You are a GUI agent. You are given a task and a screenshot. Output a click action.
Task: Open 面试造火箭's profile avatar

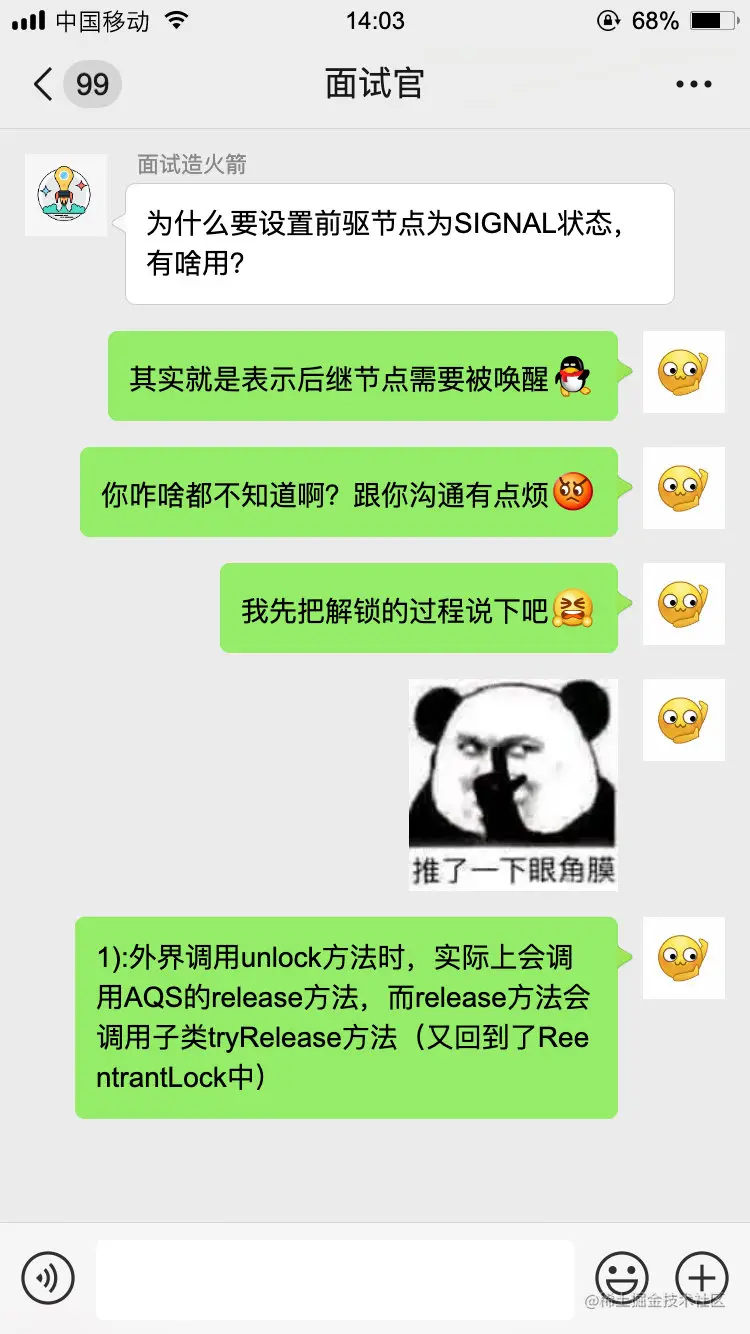(65, 195)
